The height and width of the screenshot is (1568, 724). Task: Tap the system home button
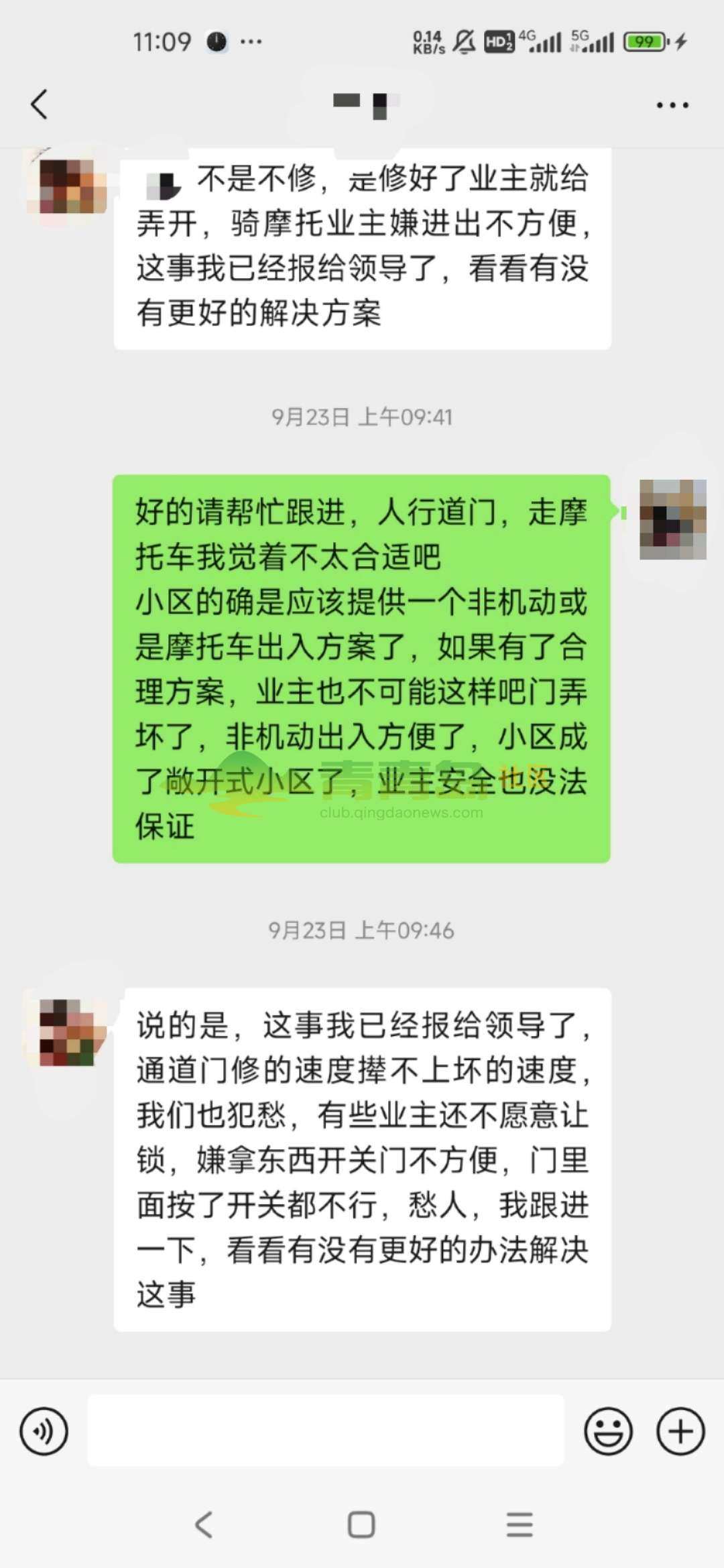361,1525
